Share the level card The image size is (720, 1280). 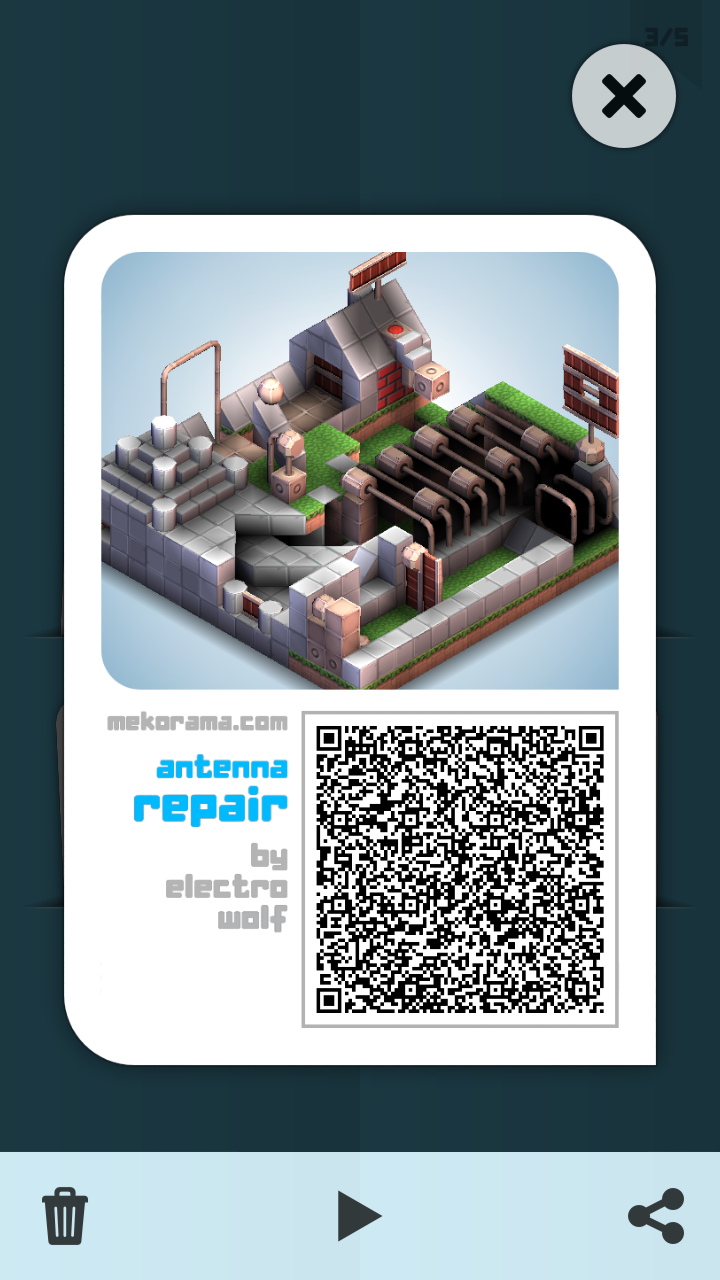point(656,1216)
